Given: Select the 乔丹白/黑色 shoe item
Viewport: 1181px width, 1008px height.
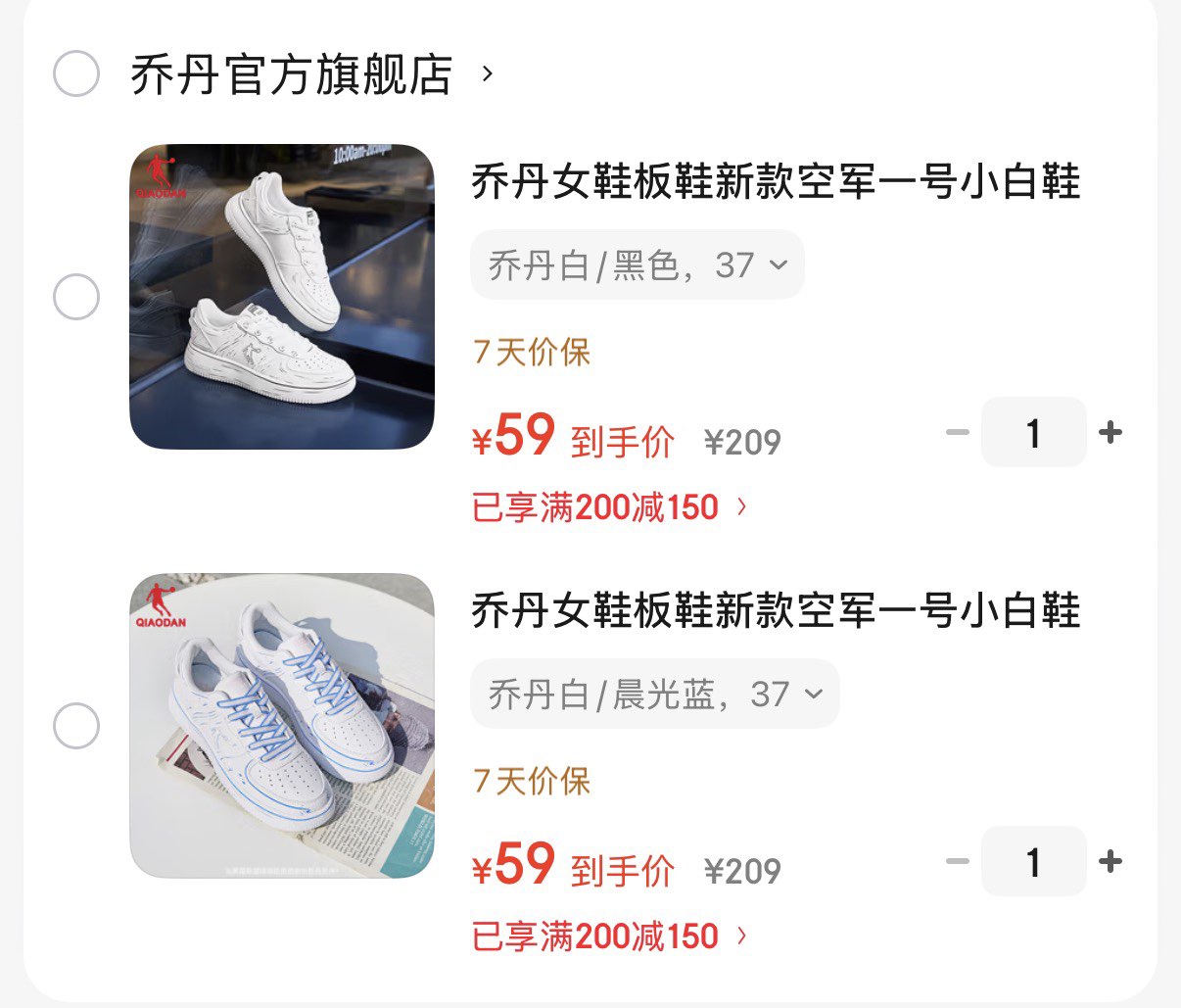Looking at the screenshot, I should point(76,297).
